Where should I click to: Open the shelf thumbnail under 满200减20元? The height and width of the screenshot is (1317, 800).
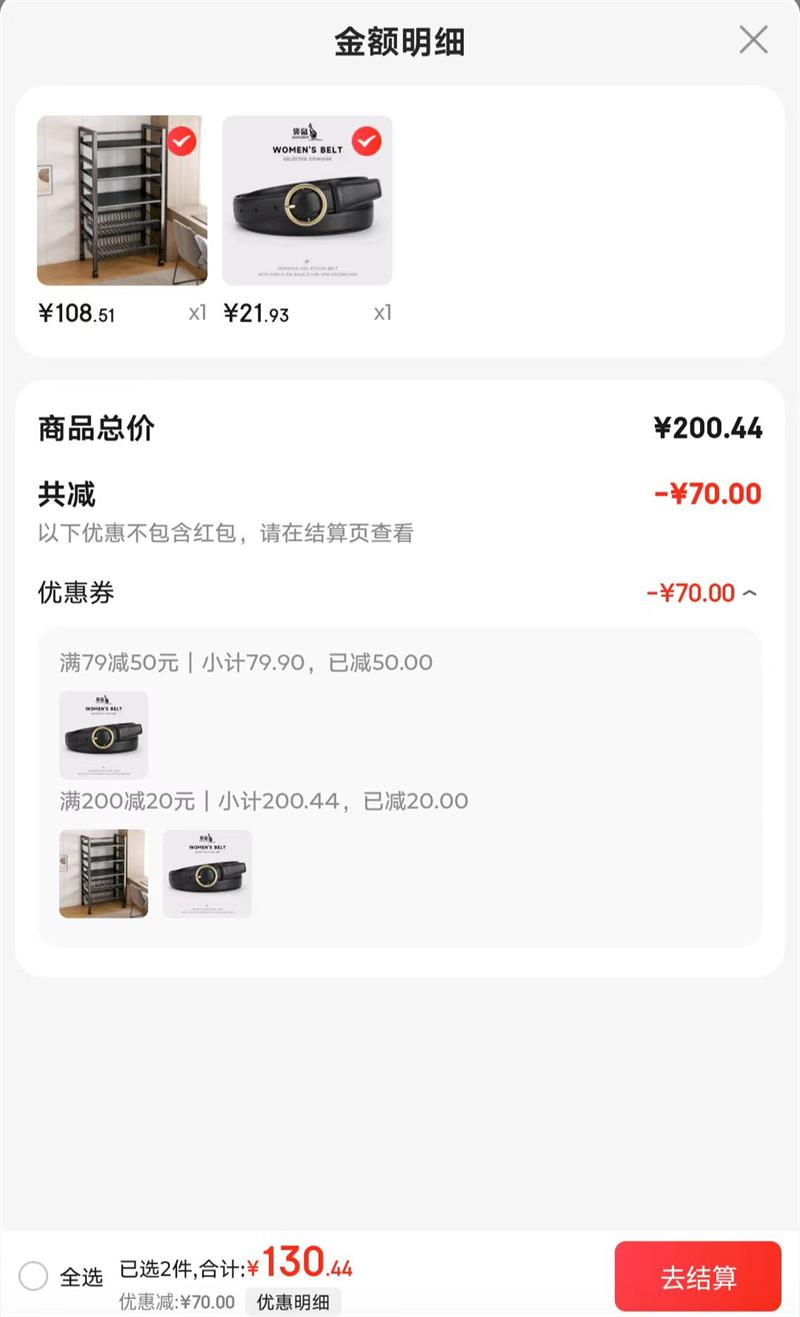103,873
